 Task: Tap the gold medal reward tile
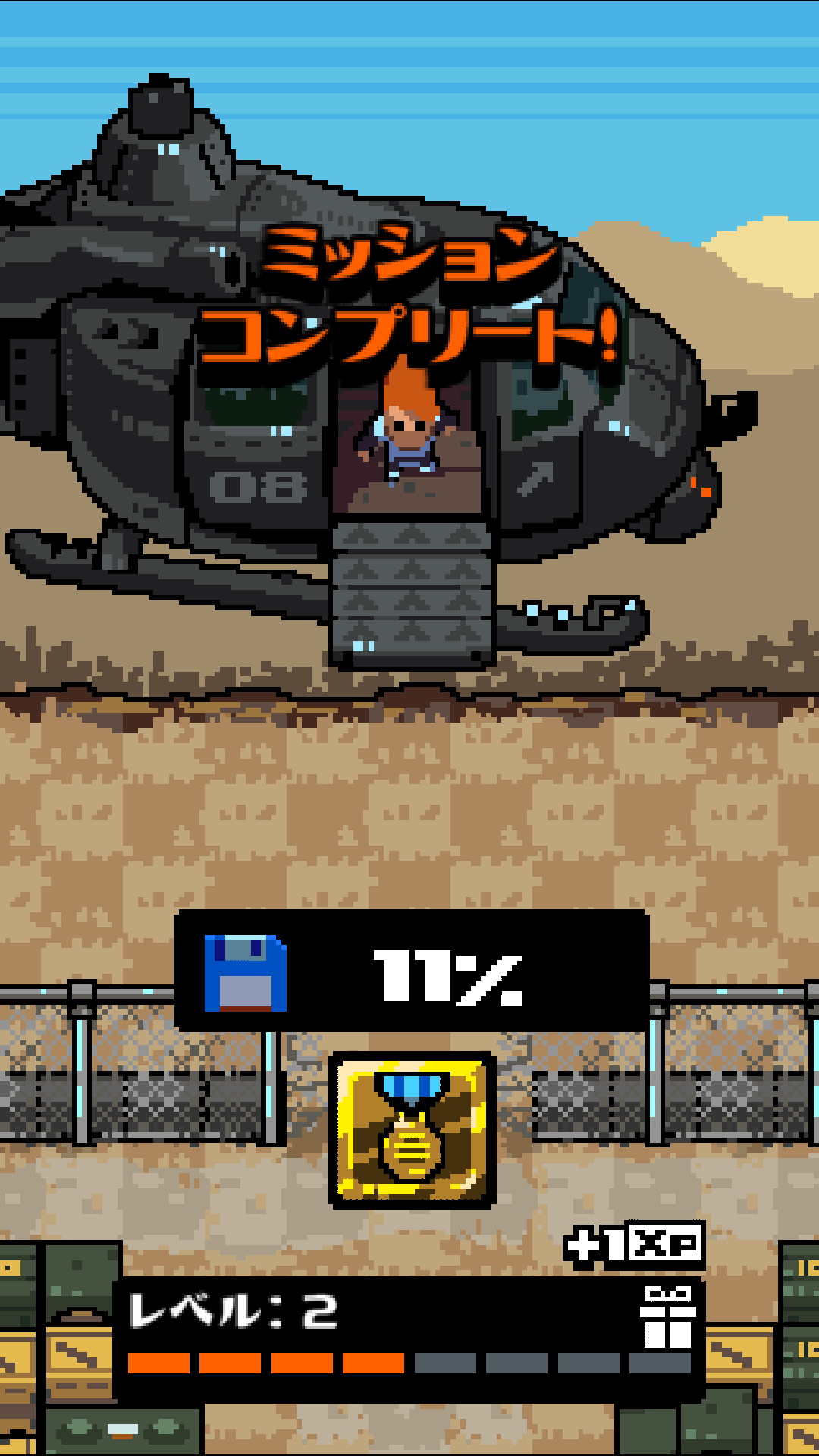[412, 1130]
